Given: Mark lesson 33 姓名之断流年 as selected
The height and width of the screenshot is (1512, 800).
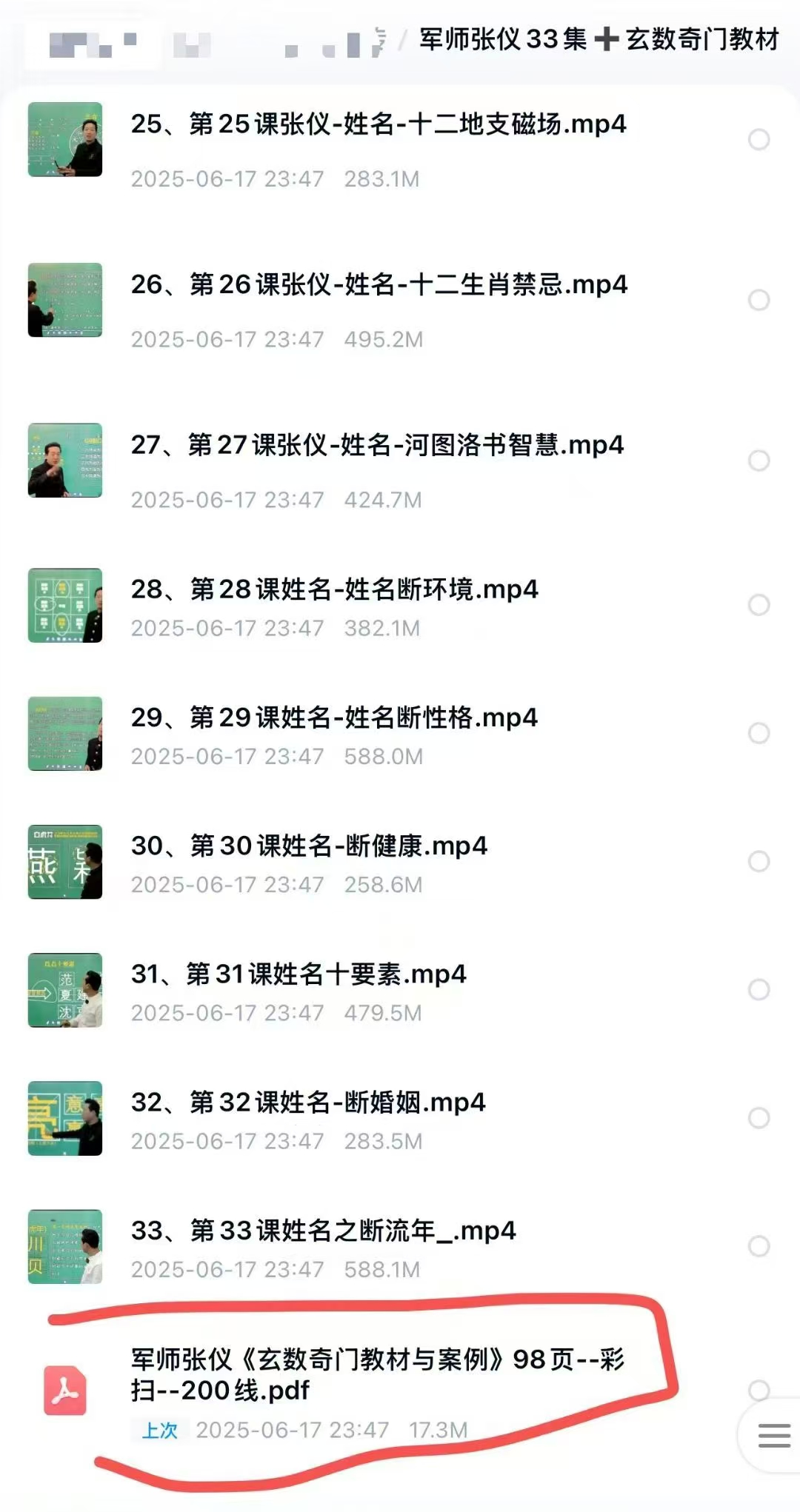Looking at the screenshot, I should tap(759, 1245).
